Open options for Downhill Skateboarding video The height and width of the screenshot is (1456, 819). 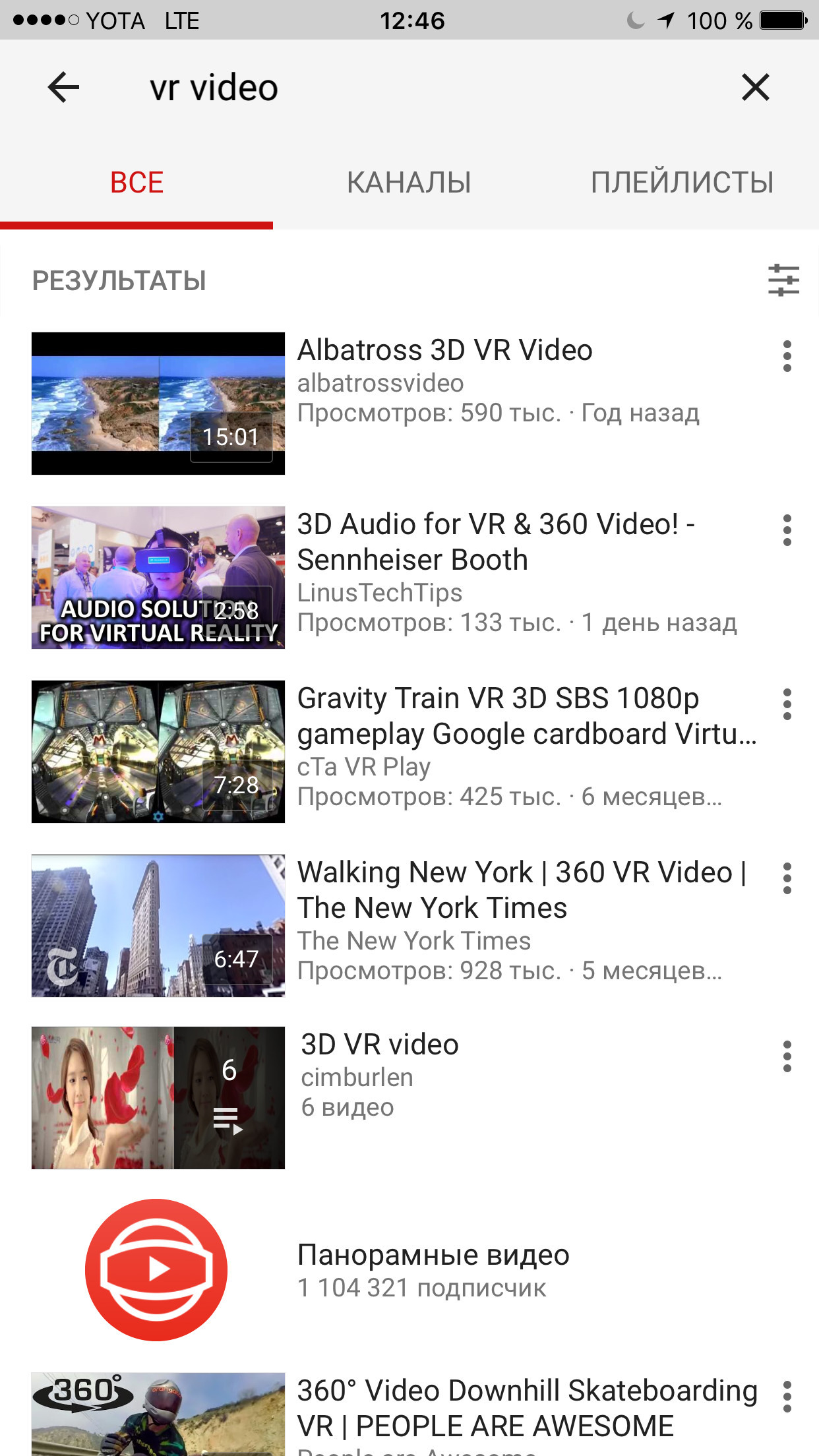pos(787,1397)
